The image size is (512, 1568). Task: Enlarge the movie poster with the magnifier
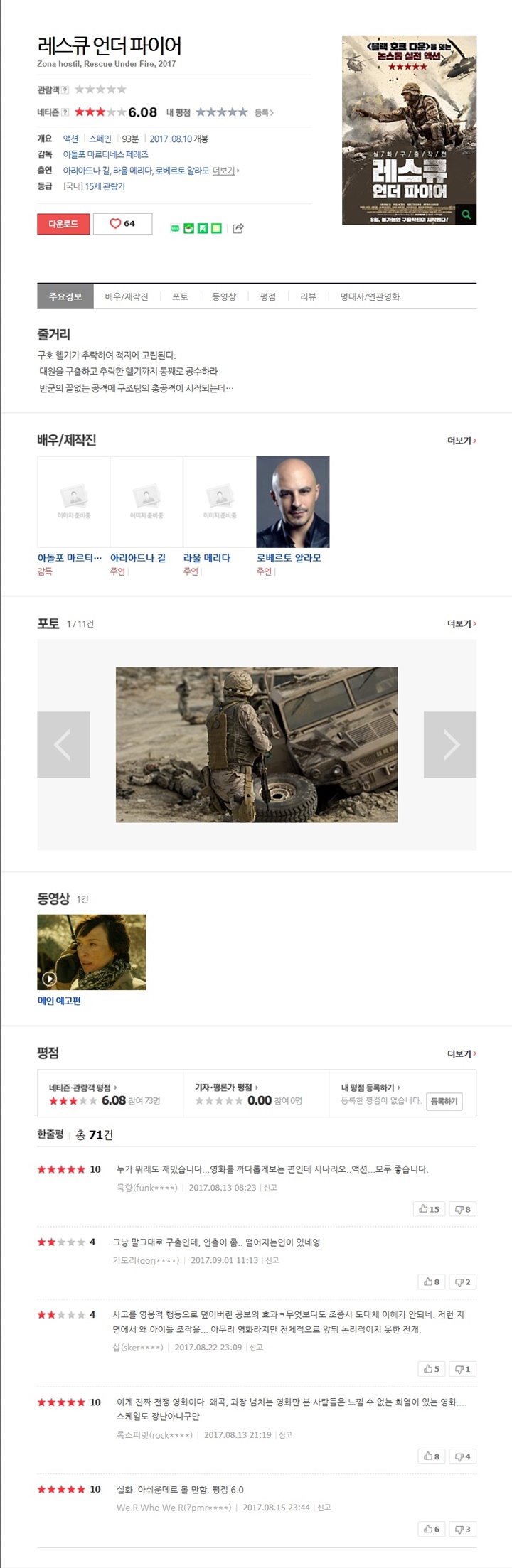tap(466, 214)
